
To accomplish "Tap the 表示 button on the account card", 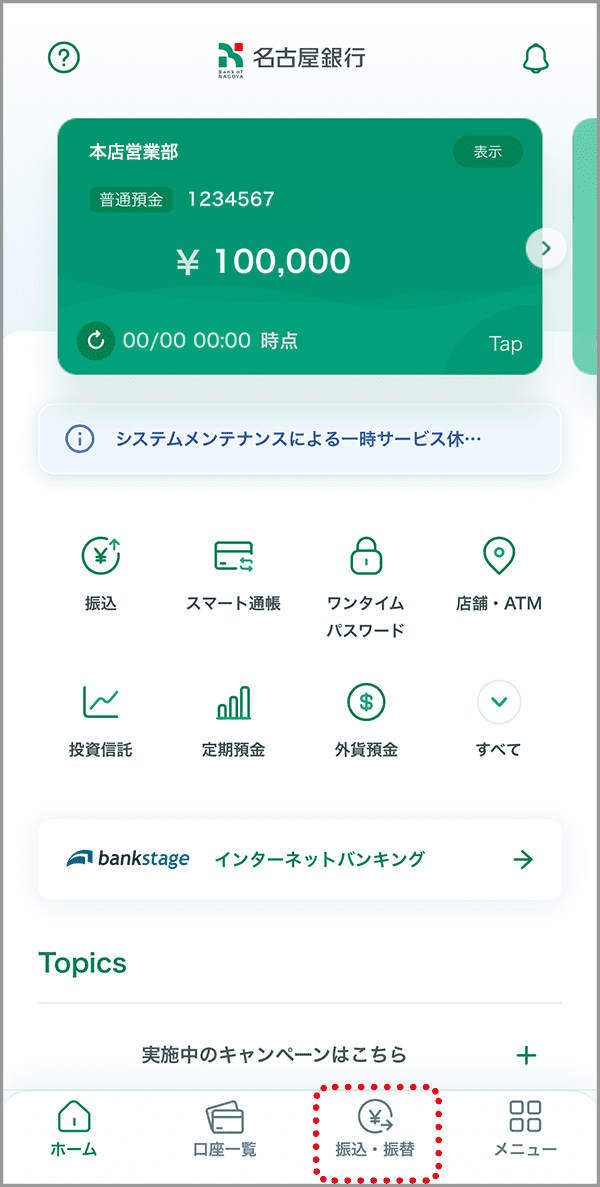I will click(488, 151).
